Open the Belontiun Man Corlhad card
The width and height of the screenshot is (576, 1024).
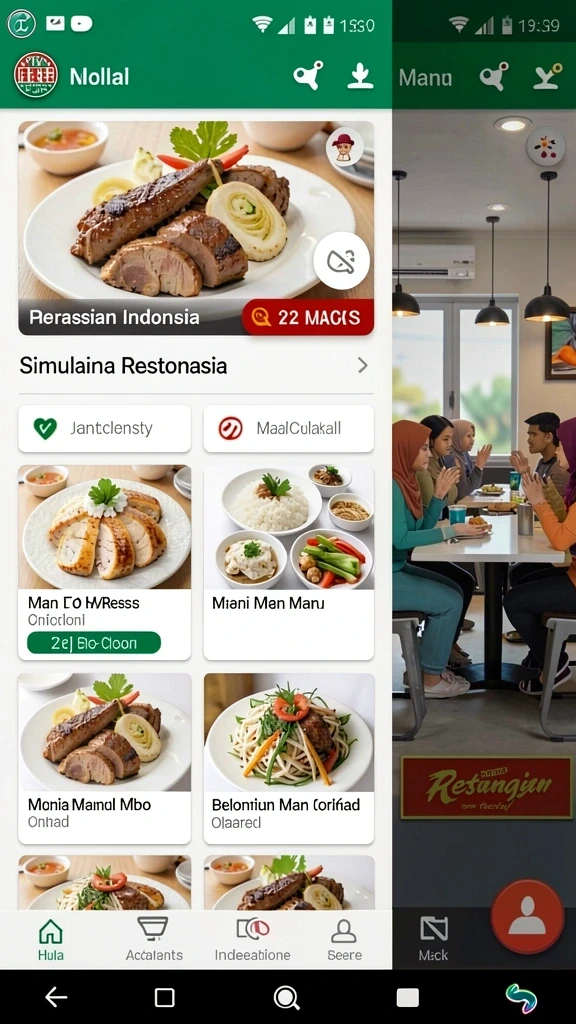tap(289, 758)
